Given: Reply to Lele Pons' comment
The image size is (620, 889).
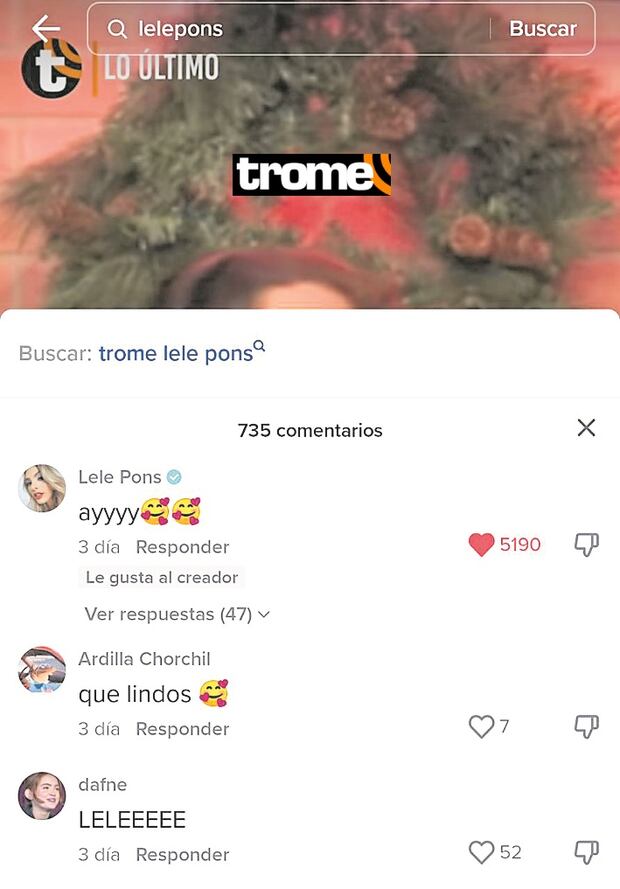Looking at the screenshot, I should pos(182,547).
